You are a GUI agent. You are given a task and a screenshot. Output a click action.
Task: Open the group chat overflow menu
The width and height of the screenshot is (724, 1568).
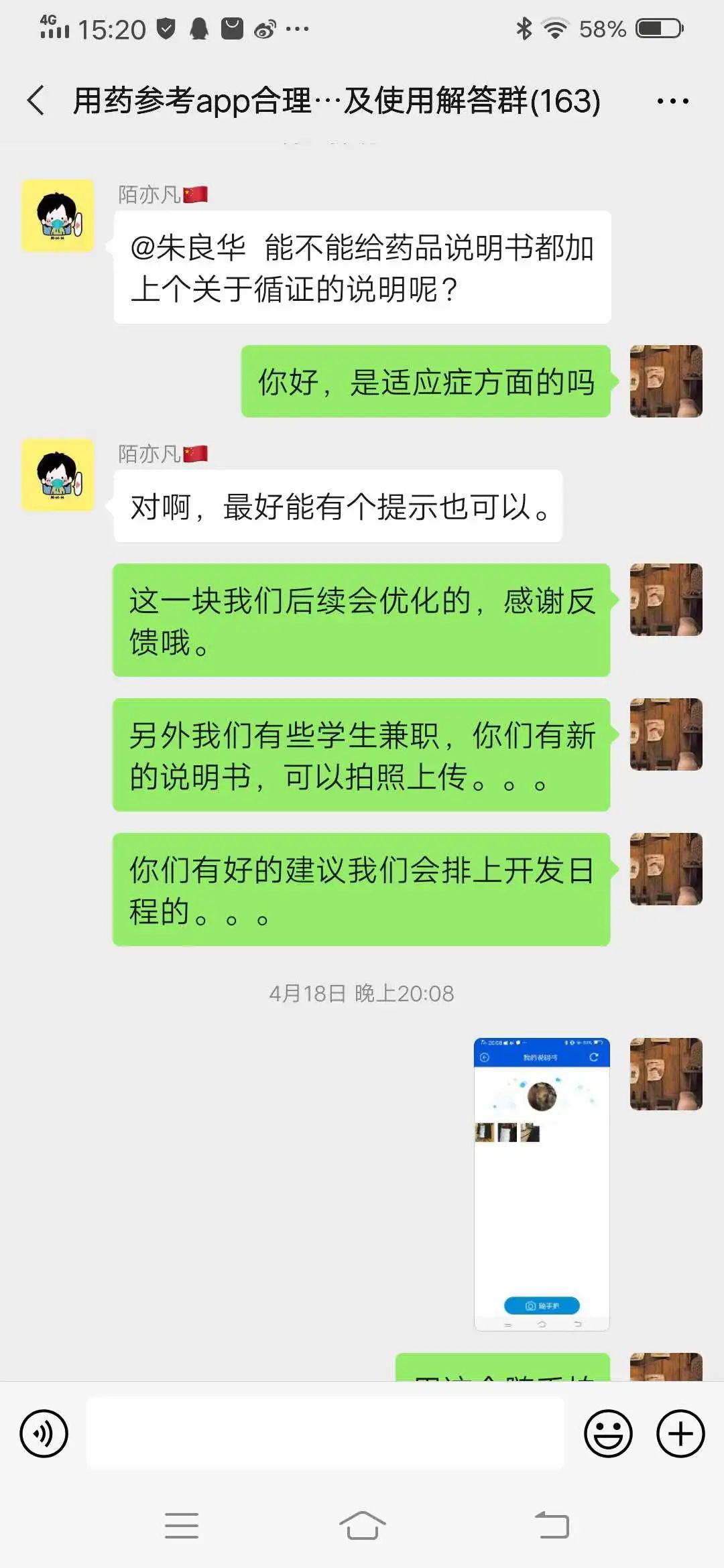tap(672, 101)
